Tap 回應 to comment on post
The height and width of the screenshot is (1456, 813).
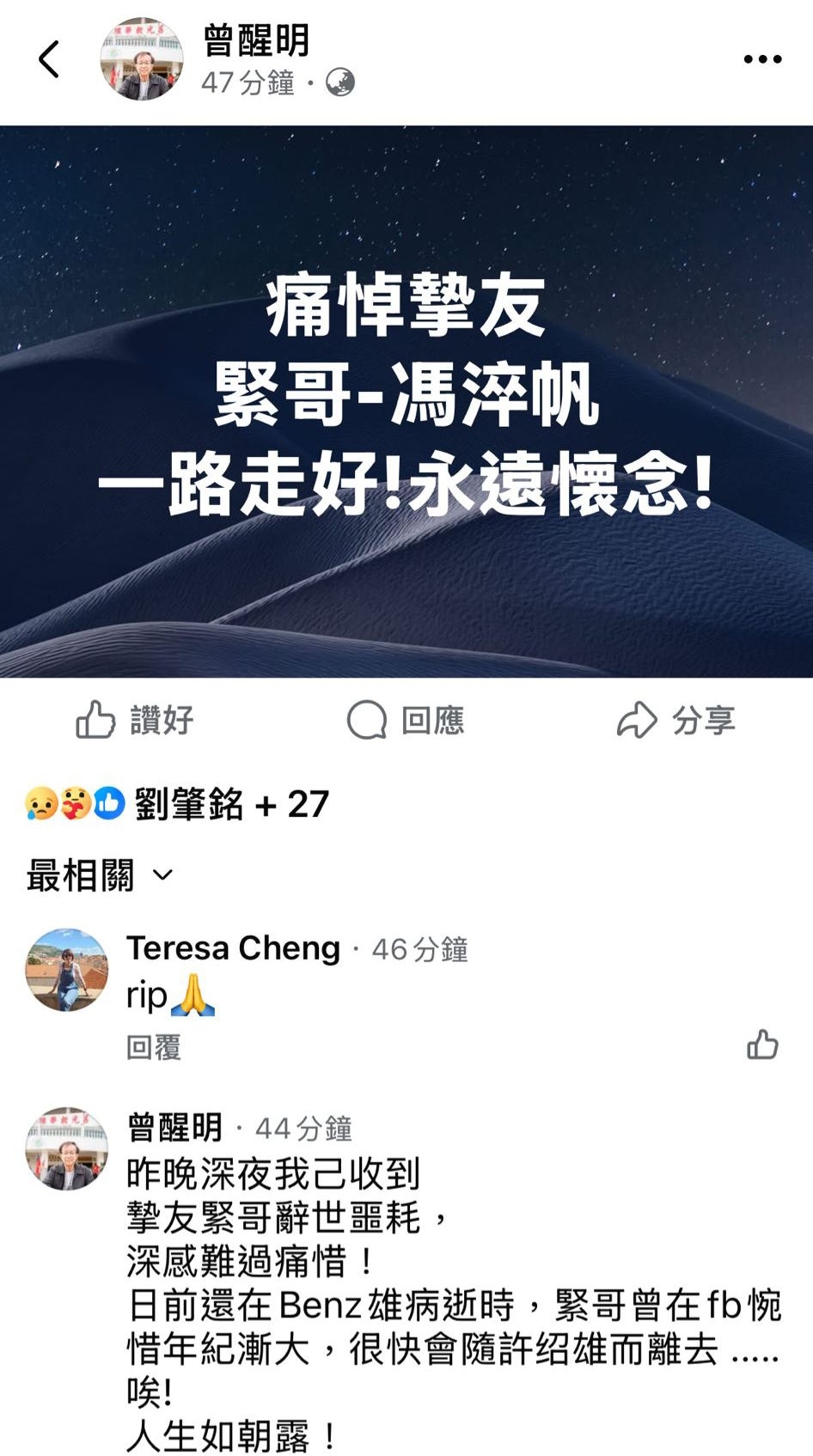[406, 720]
